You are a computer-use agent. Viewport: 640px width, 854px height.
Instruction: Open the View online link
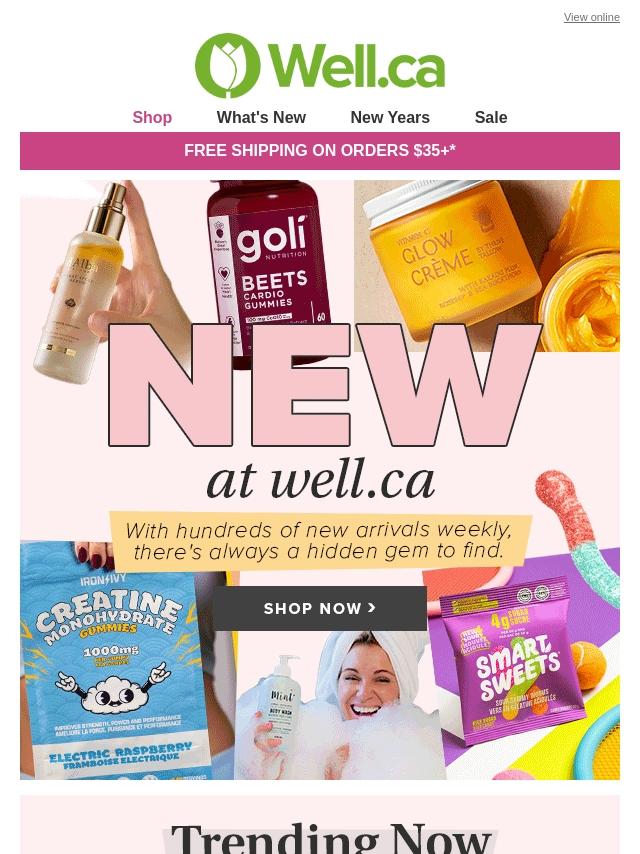591,17
